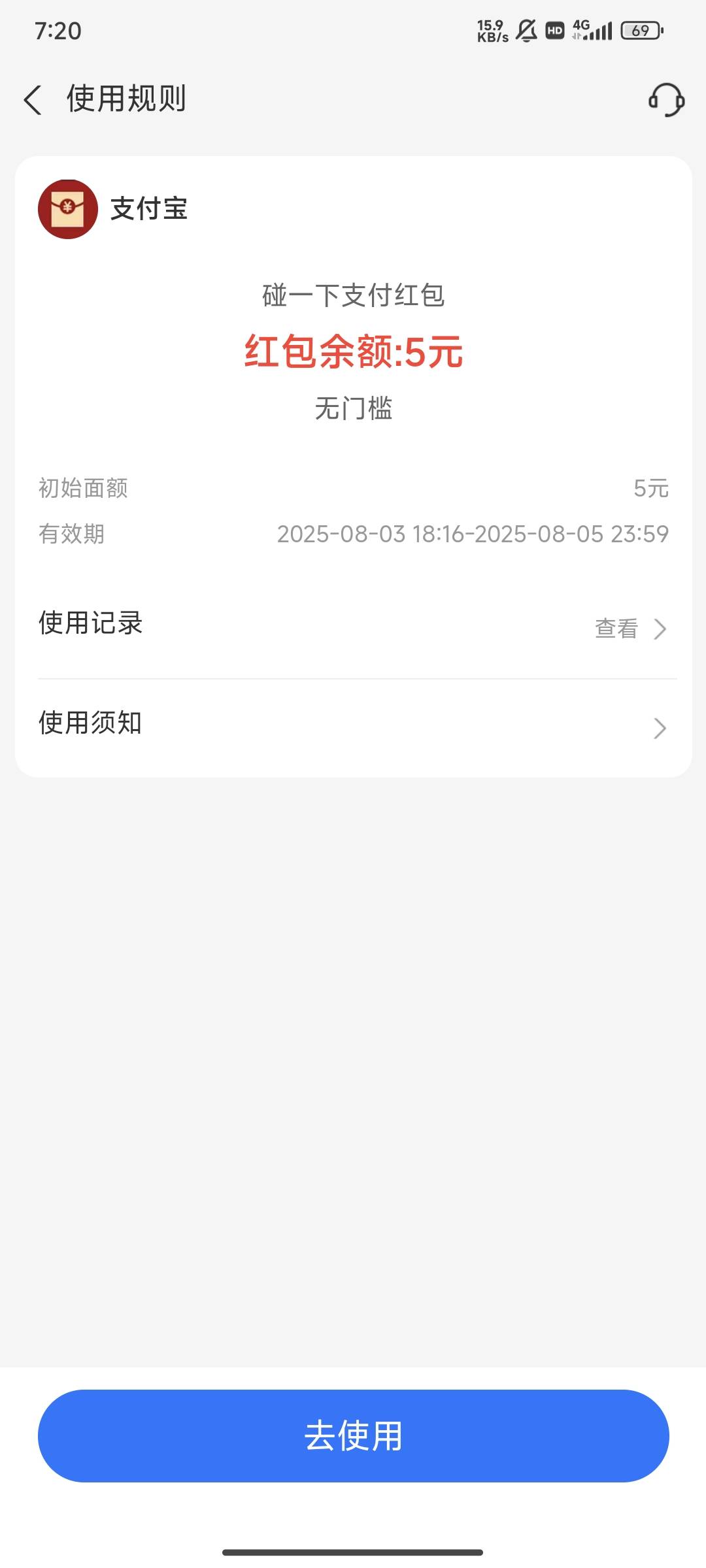Image resolution: width=706 pixels, height=1568 pixels.
Task: Open 使用记录 to view records
Action: pos(353,628)
